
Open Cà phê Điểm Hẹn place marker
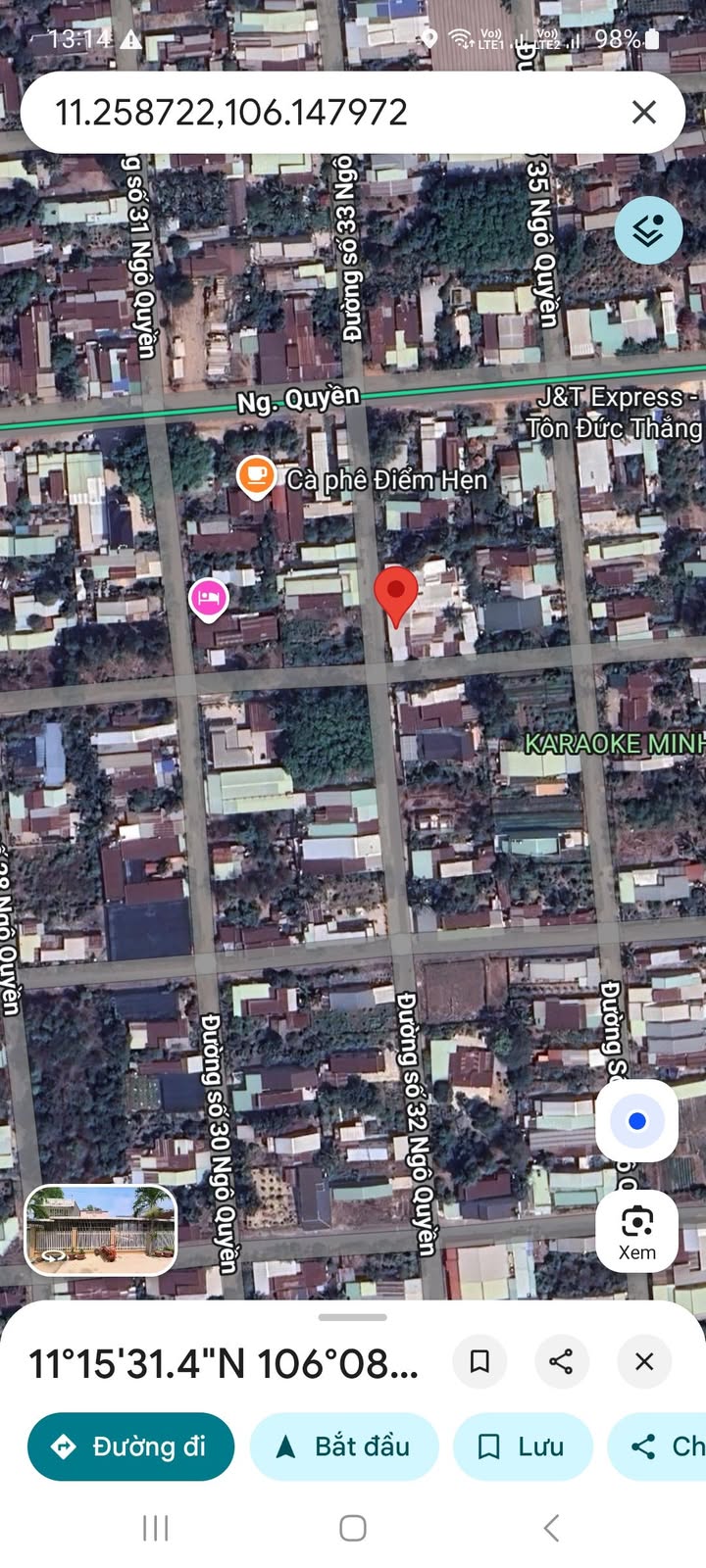coord(256,476)
